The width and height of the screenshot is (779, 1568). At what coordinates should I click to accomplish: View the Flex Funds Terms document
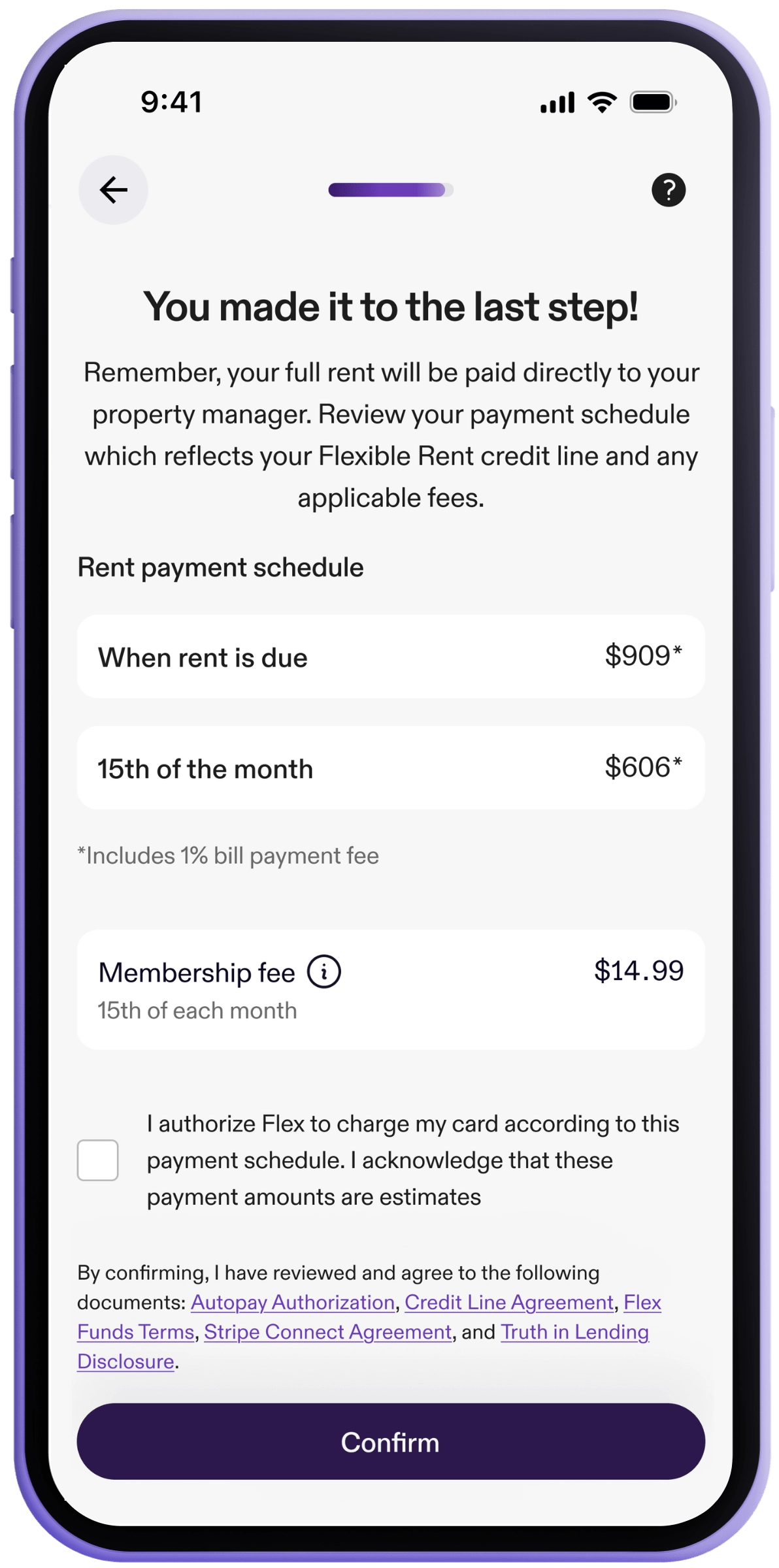135,1331
